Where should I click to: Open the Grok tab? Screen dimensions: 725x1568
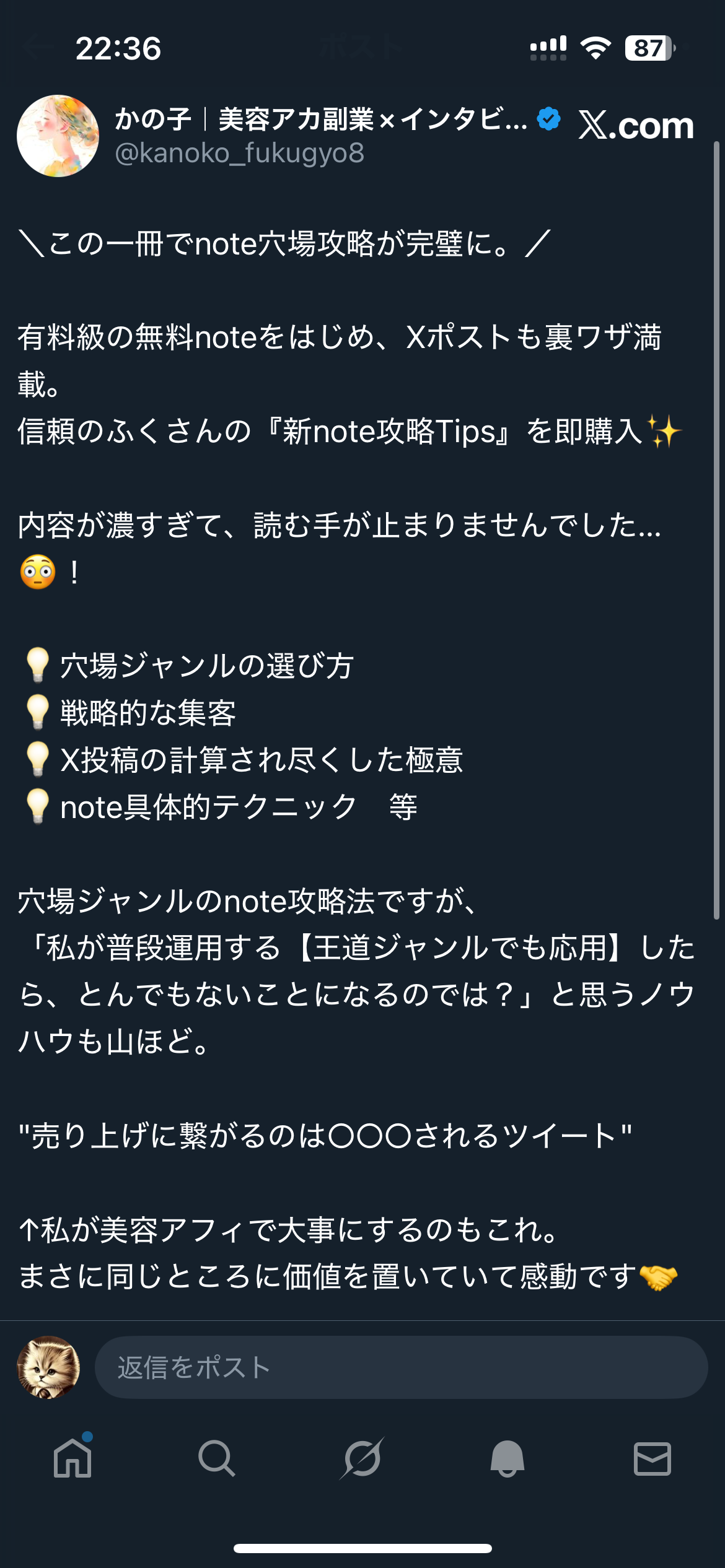tap(362, 1458)
